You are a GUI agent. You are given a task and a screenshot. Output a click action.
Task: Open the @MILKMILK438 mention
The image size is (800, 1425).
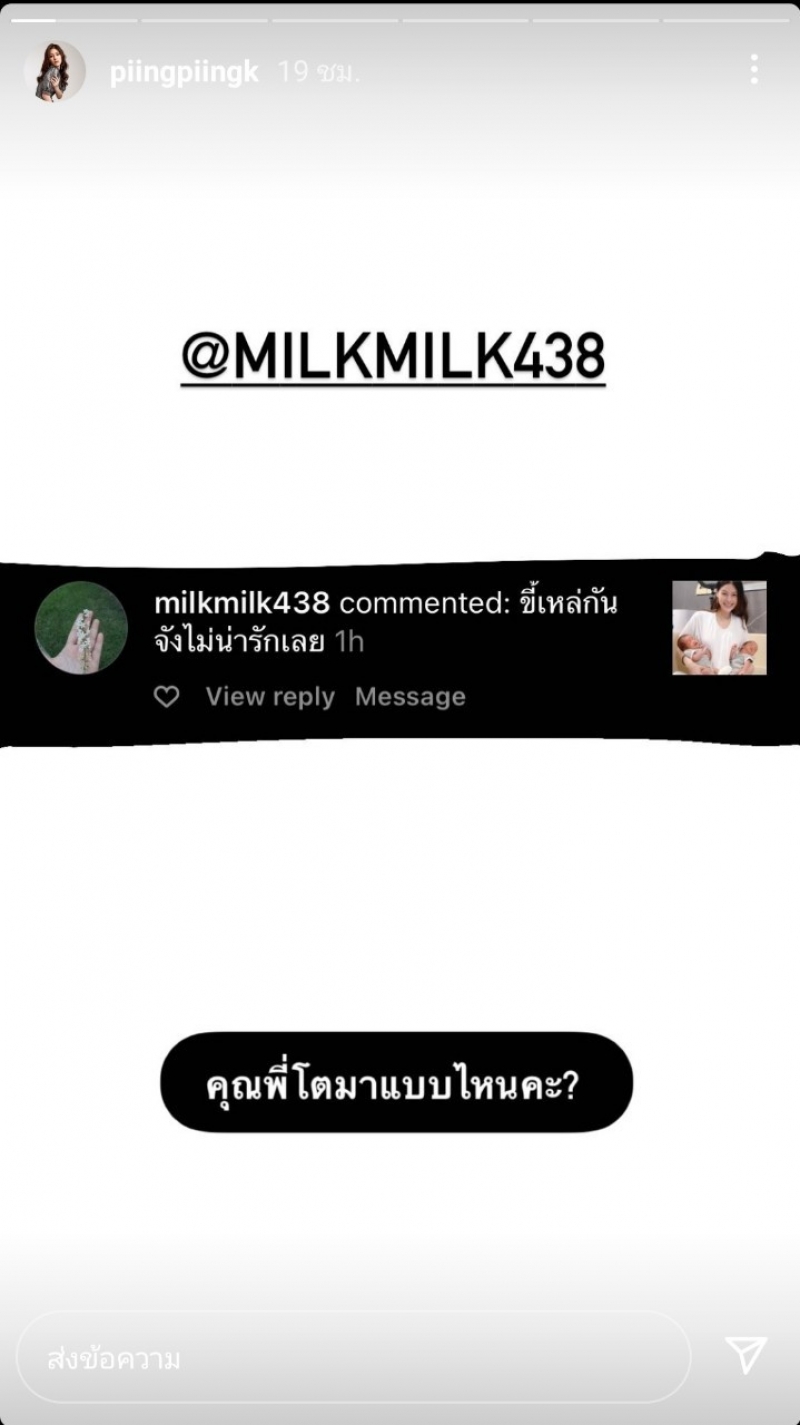click(x=393, y=355)
